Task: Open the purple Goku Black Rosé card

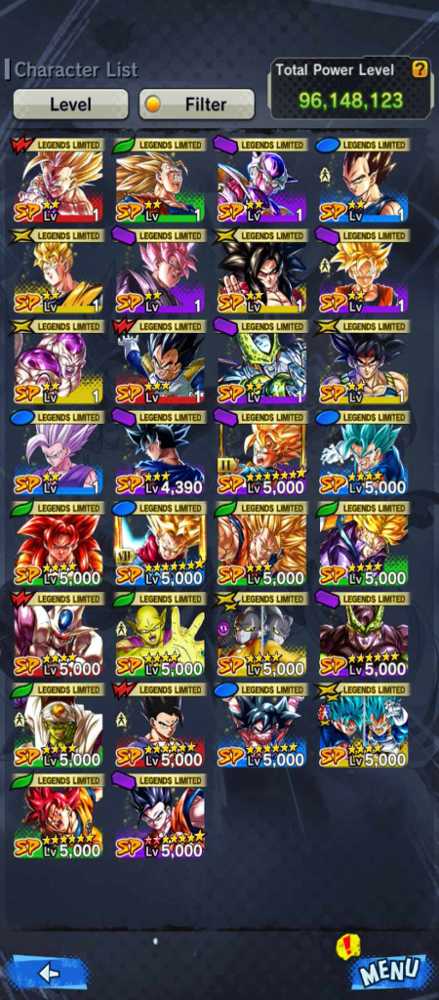Action: coord(160,272)
